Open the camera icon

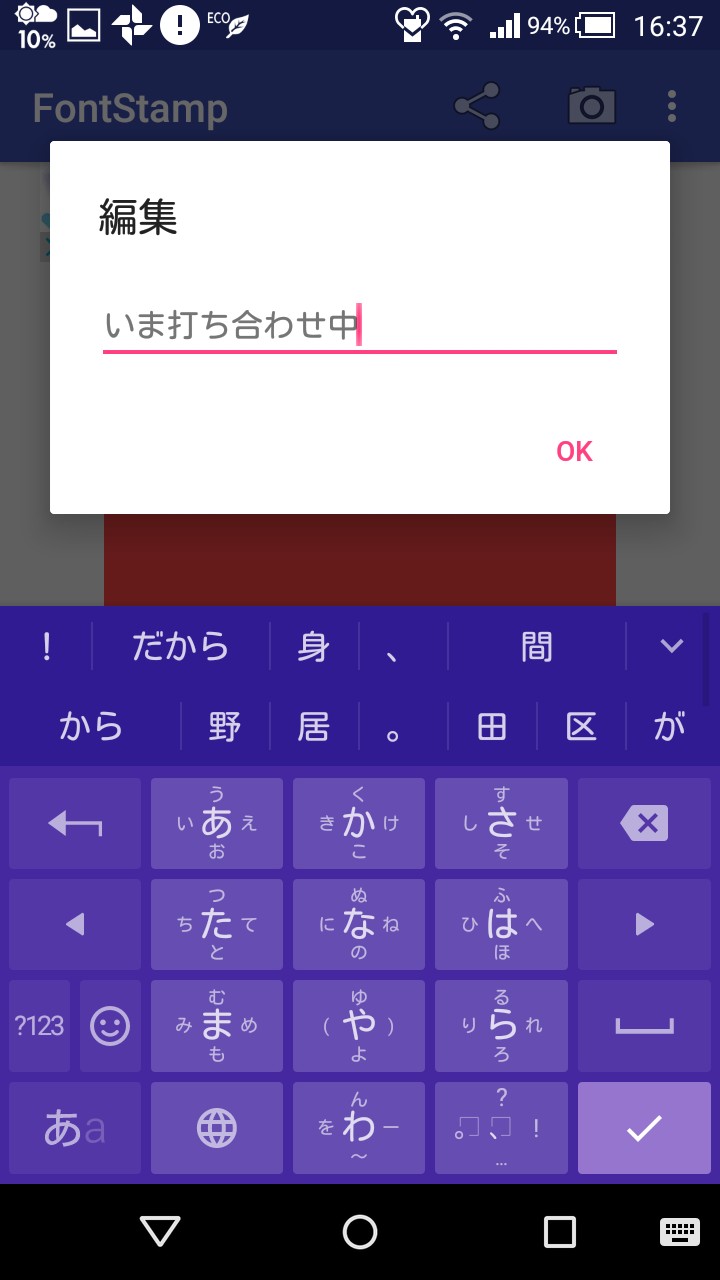pyautogui.click(x=592, y=106)
